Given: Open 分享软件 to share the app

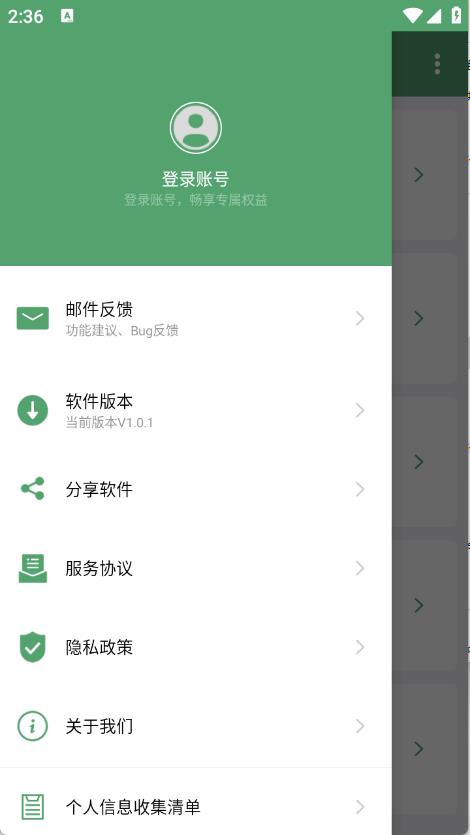Looking at the screenshot, I should (196, 489).
